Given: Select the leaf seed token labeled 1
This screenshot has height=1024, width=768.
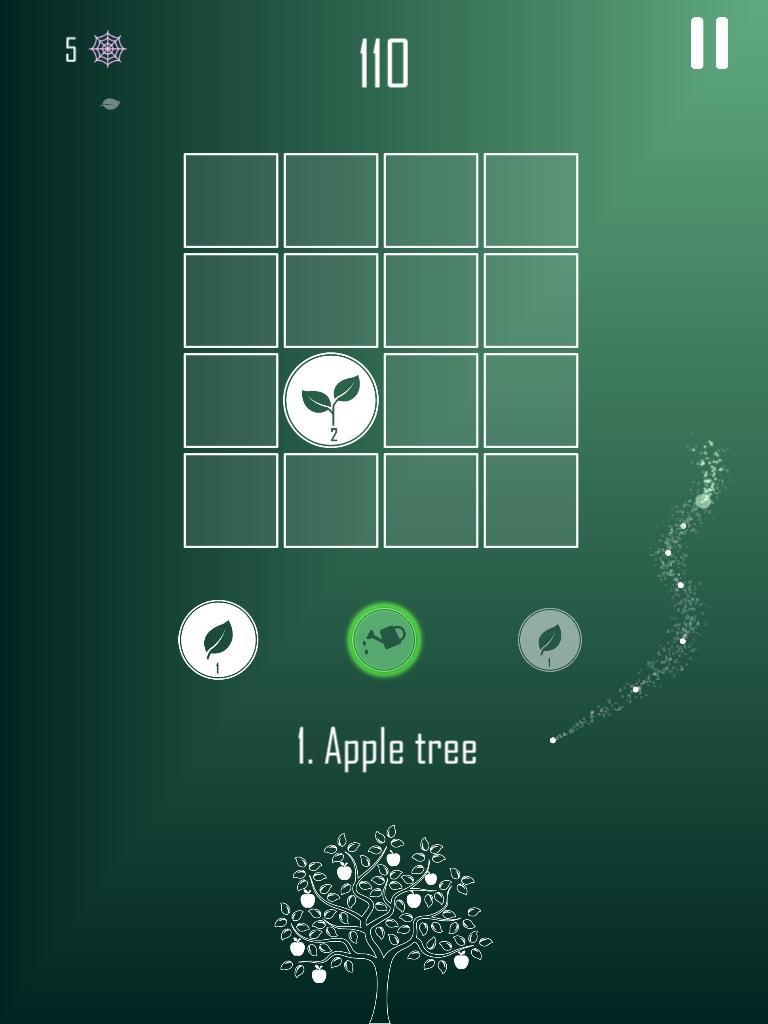Looking at the screenshot, I should click(x=218, y=640).
